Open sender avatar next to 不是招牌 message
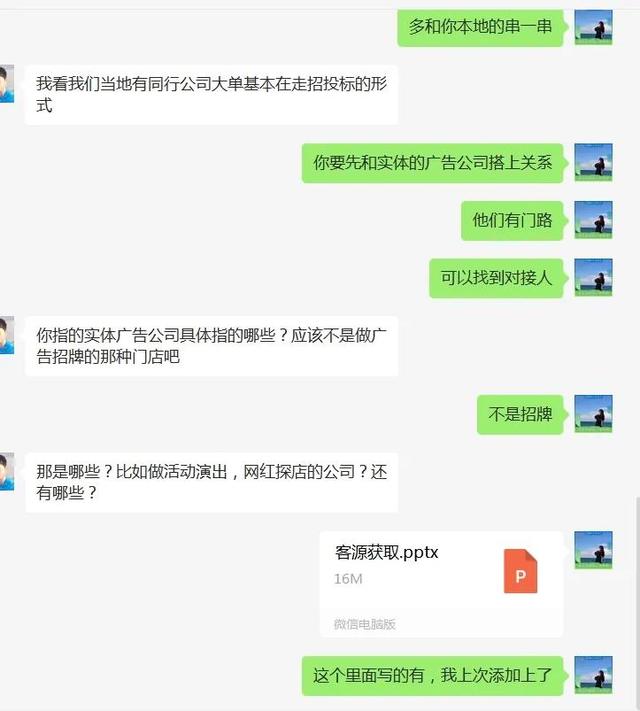The width and height of the screenshot is (640, 711). click(594, 414)
